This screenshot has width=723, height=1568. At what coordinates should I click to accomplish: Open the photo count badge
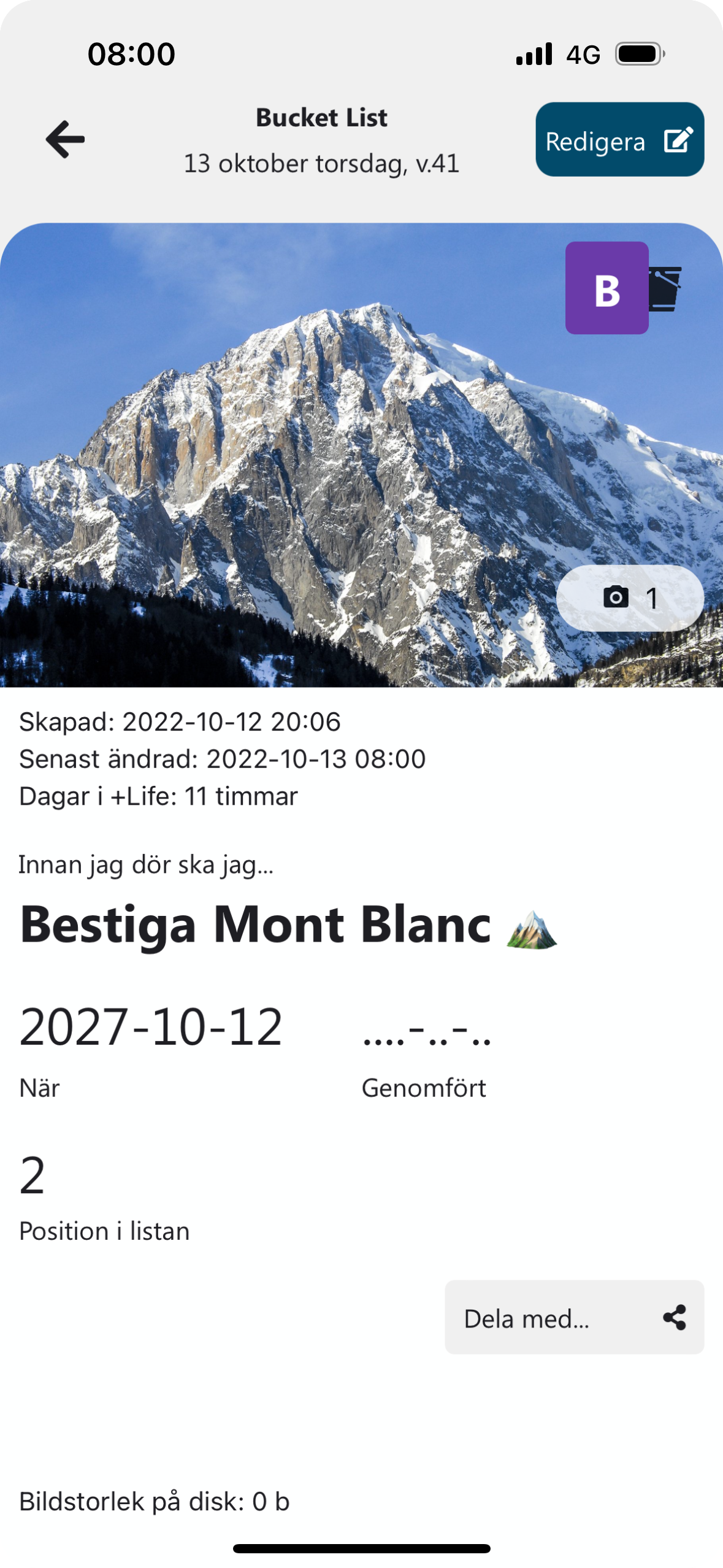coord(630,598)
